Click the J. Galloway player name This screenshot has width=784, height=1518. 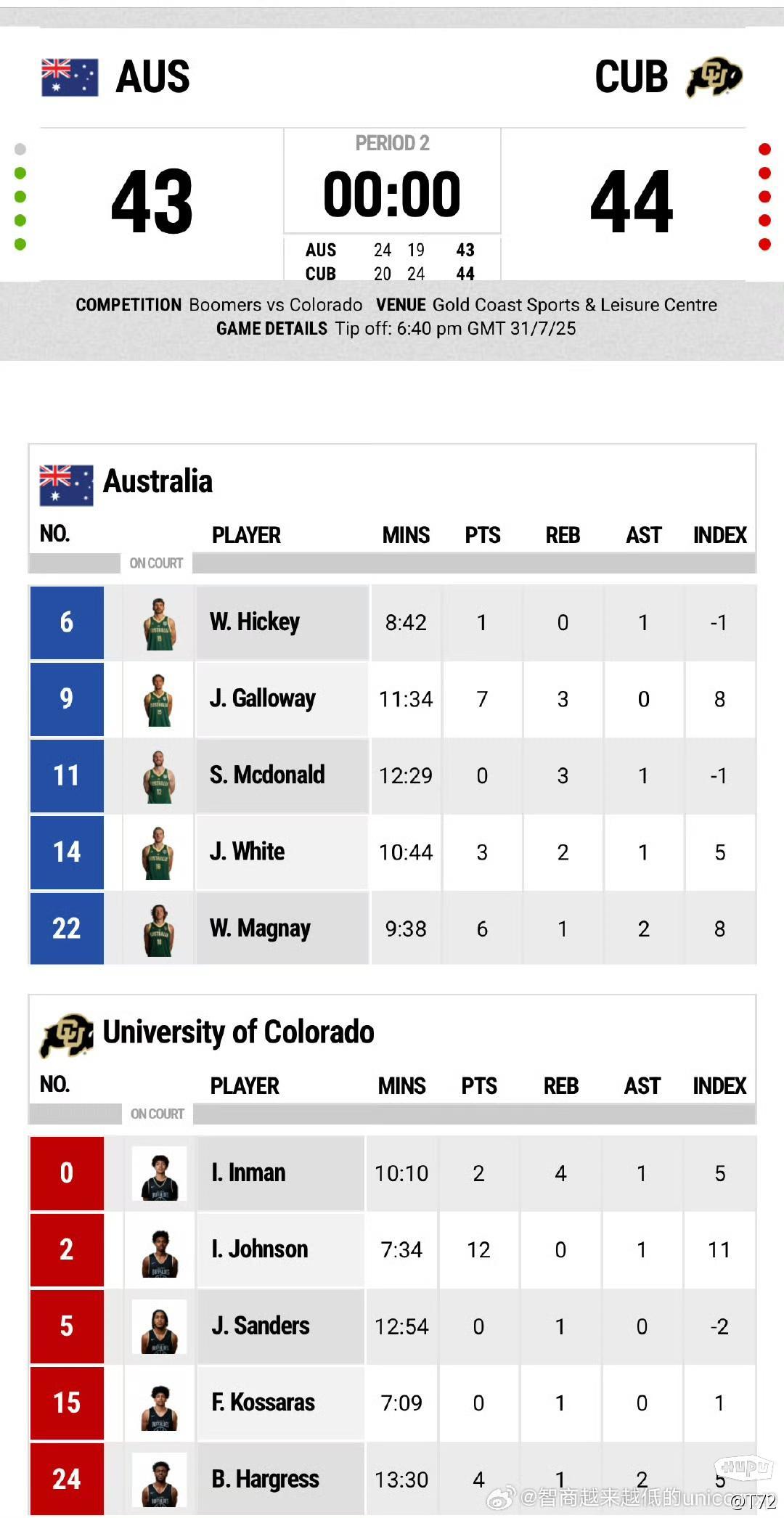tap(262, 698)
